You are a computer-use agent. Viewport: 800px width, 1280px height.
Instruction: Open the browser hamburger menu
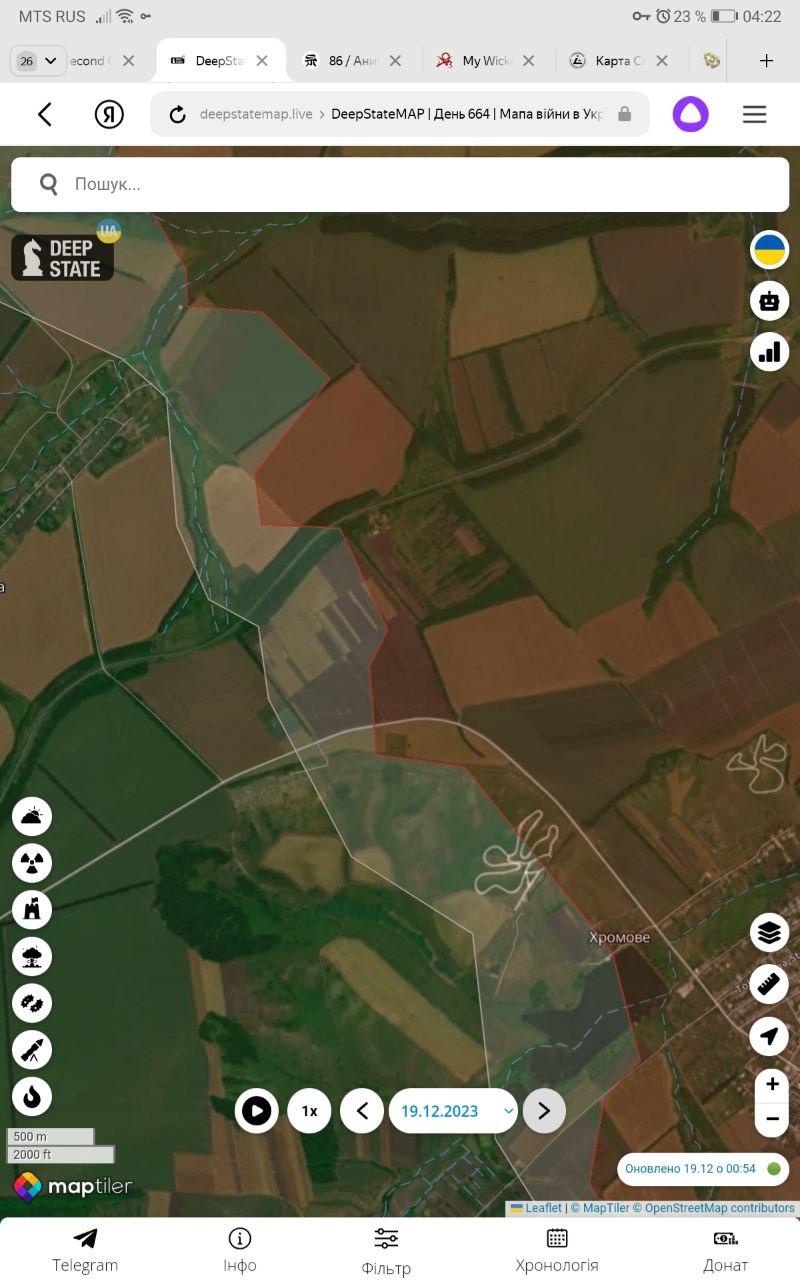coord(754,114)
